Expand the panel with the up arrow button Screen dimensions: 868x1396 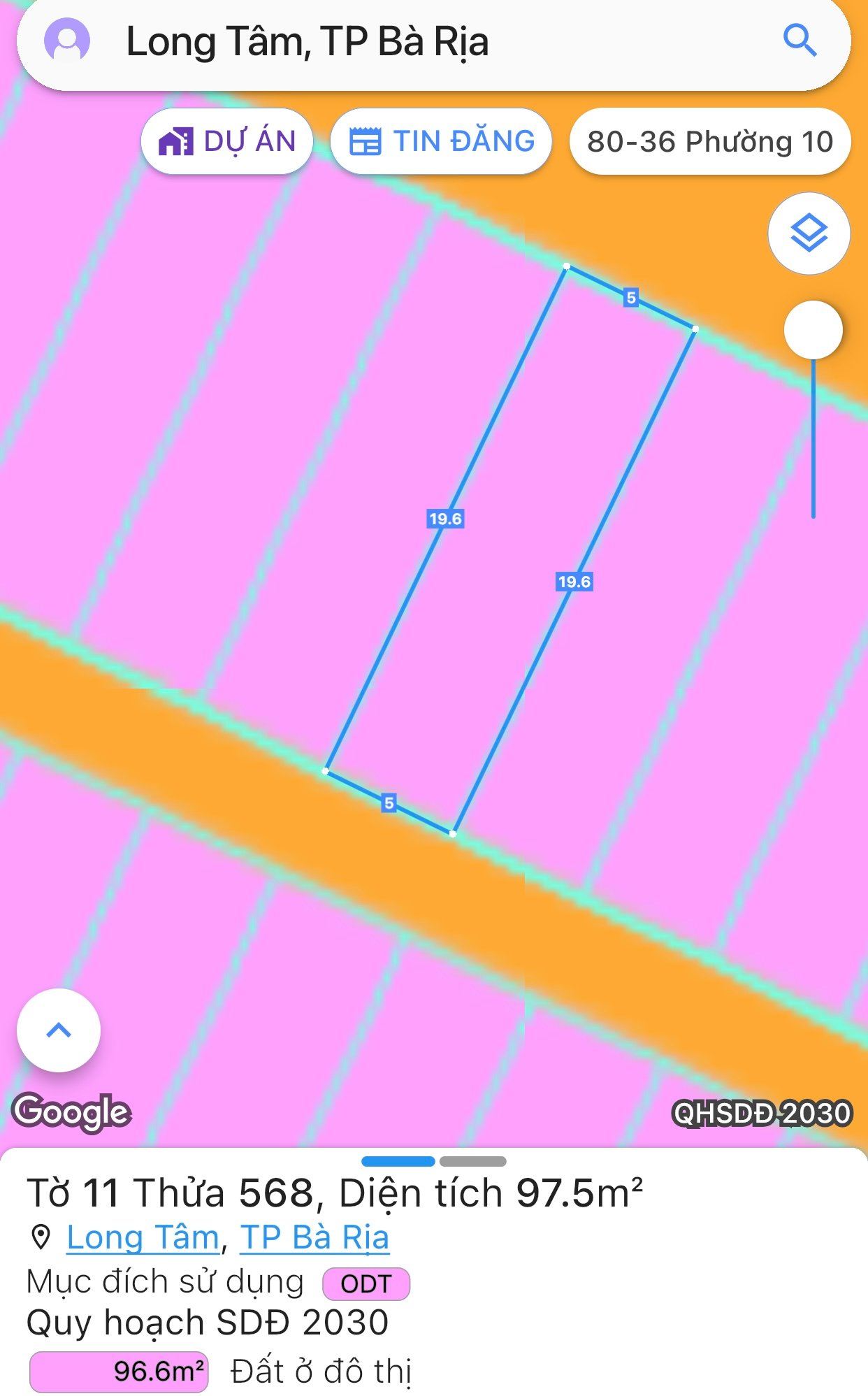coord(59,1030)
